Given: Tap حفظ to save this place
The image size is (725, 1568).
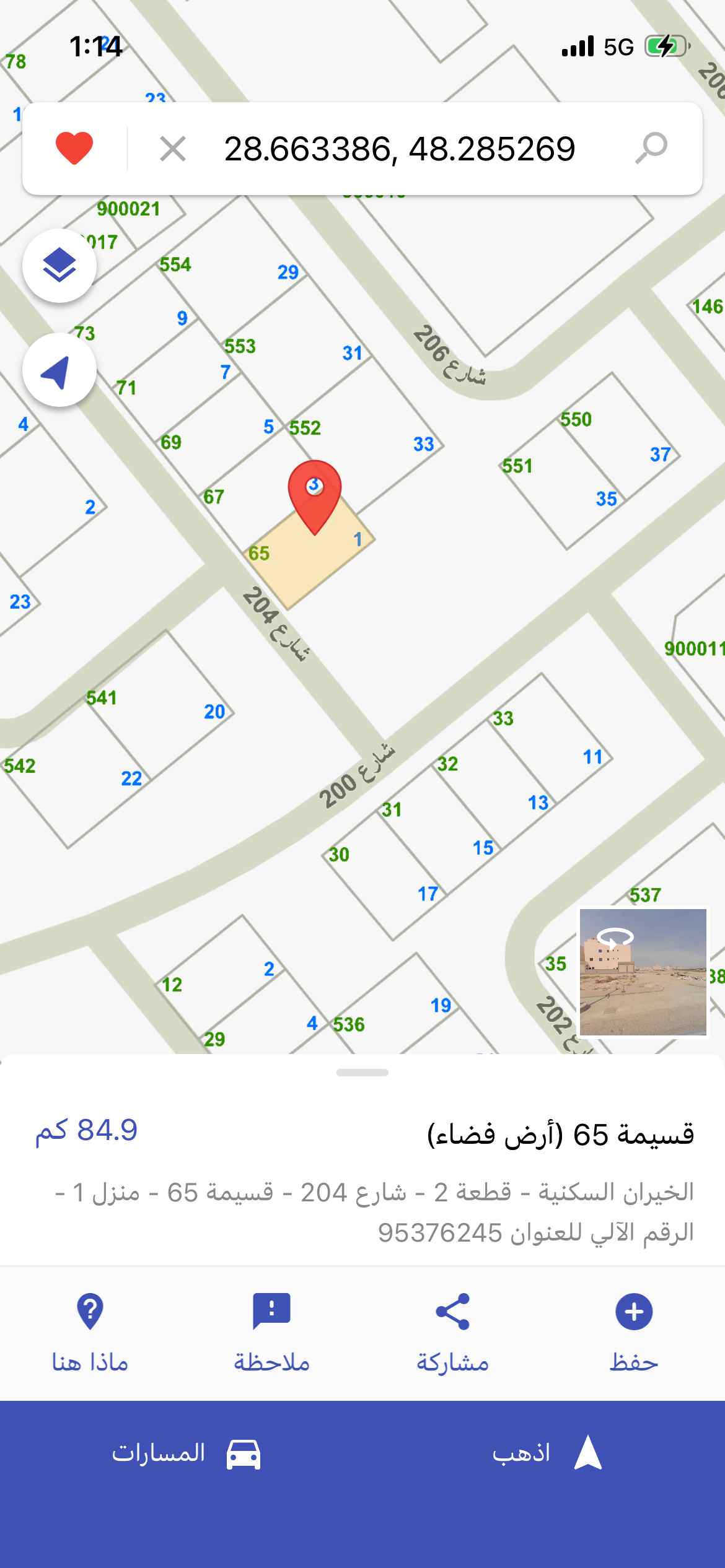Looking at the screenshot, I should 633,1329.
